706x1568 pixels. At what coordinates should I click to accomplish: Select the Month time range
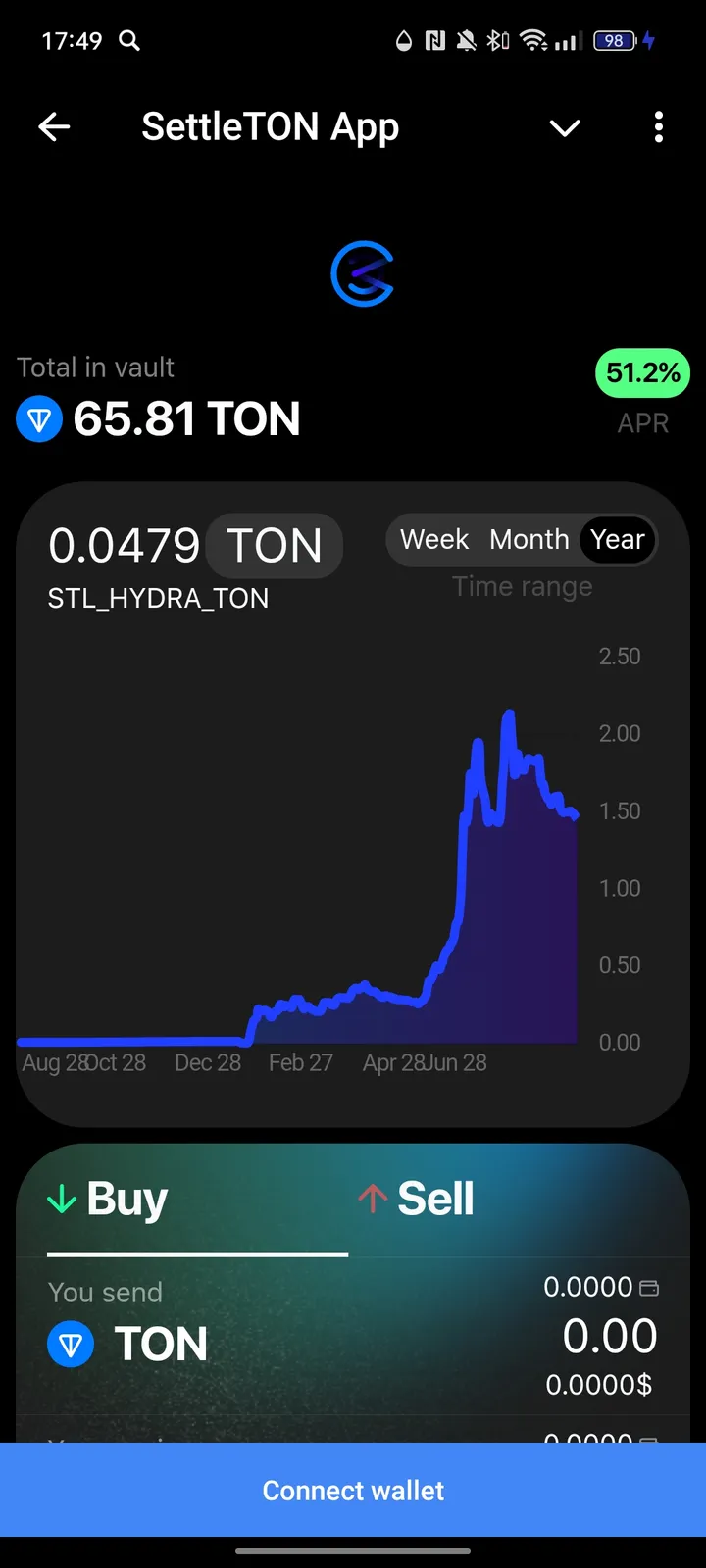pyautogui.click(x=529, y=539)
